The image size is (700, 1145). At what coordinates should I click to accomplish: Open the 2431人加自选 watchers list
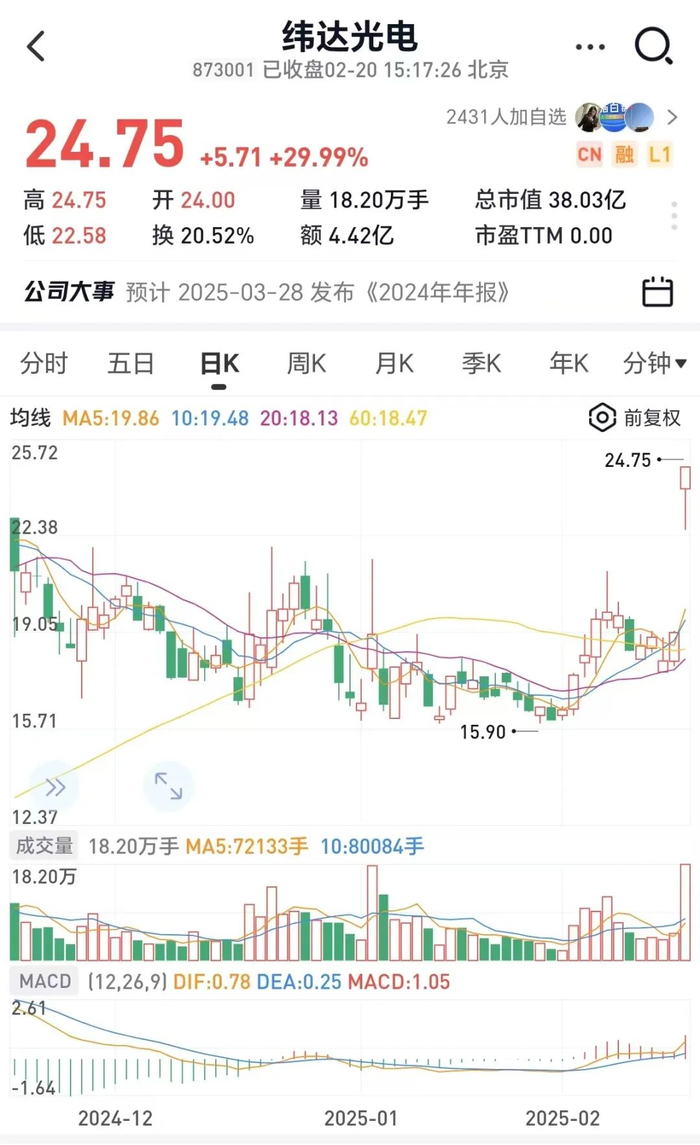(506, 117)
